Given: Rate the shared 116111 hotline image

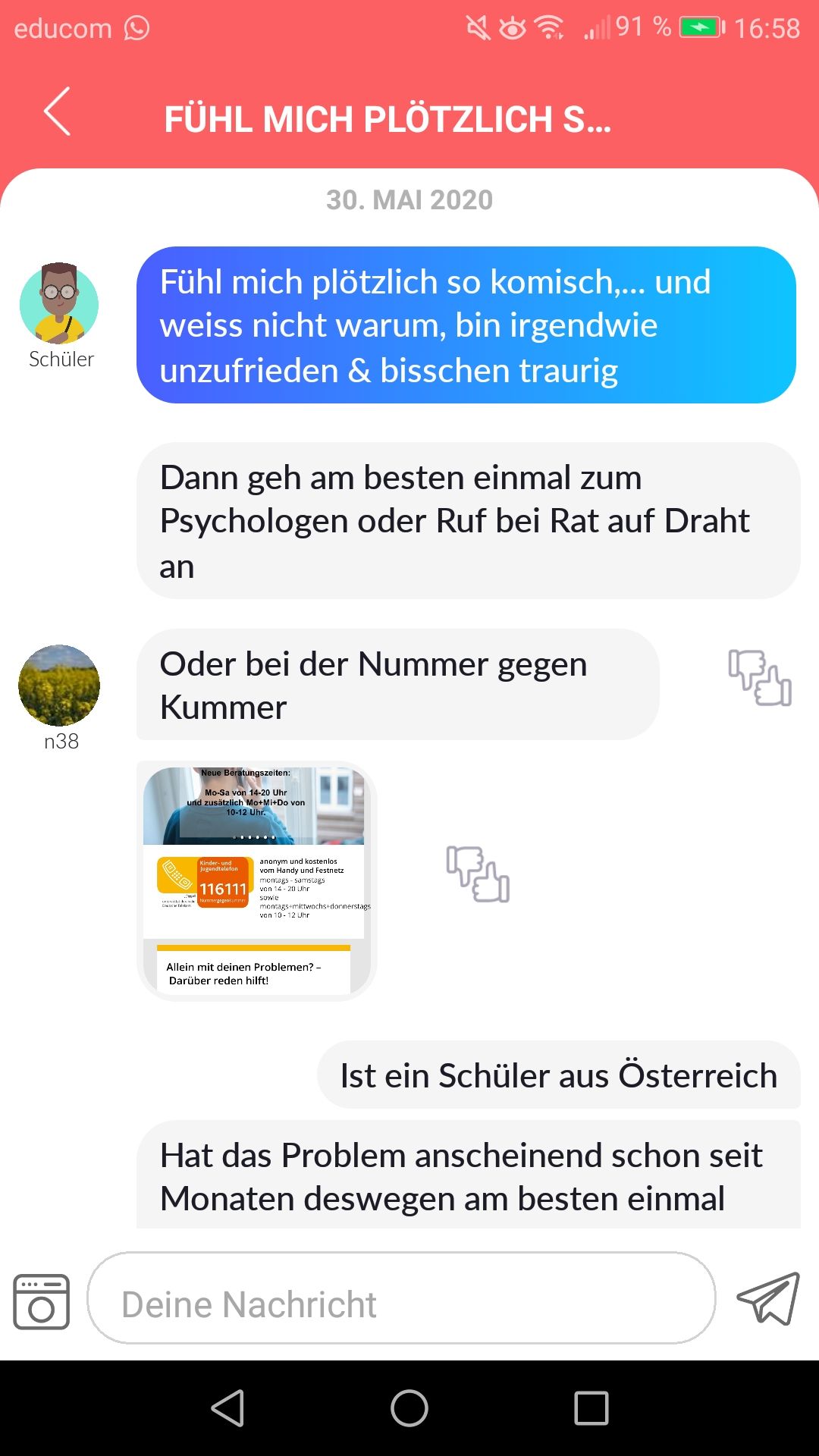Looking at the screenshot, I should pyautogui.click(x=478, y=874).
